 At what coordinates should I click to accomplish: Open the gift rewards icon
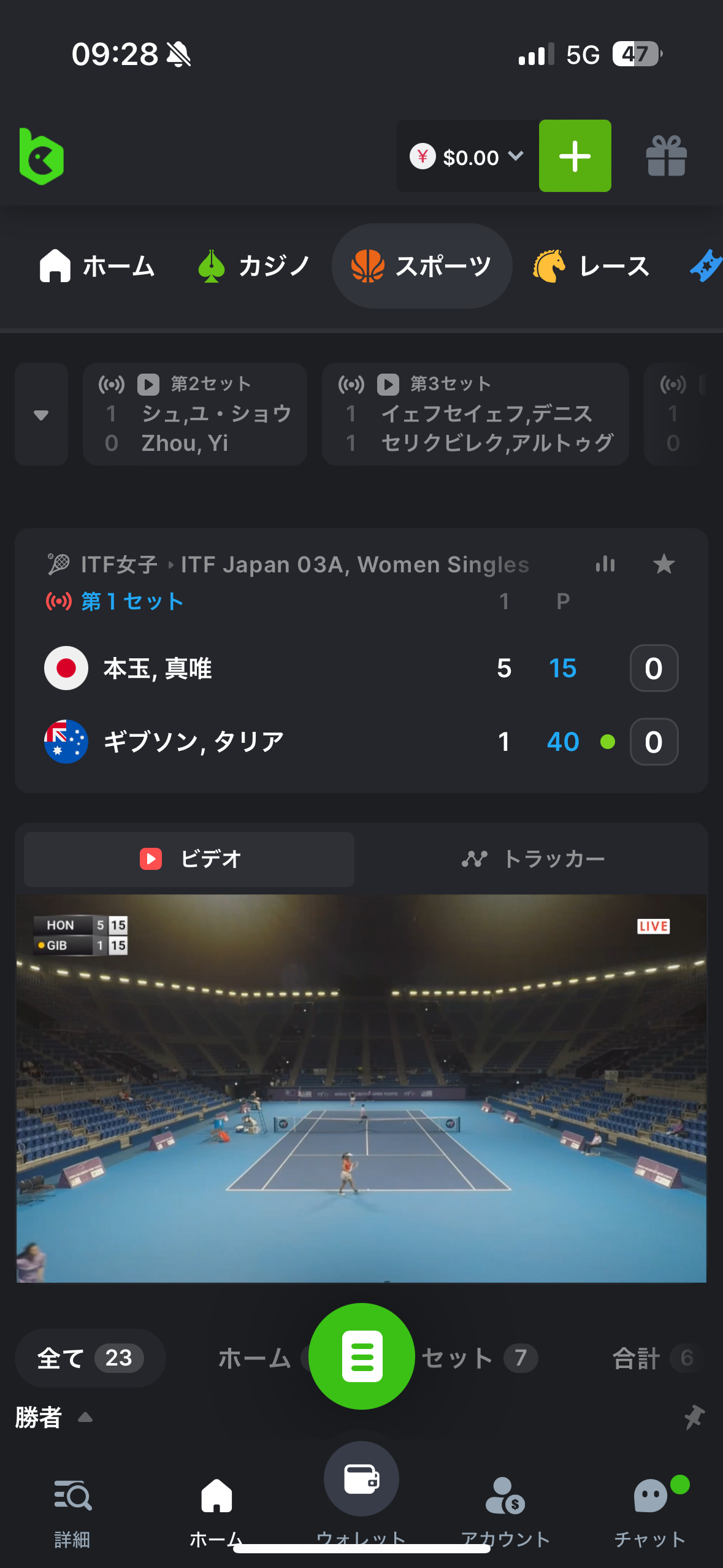click(666, 156)
